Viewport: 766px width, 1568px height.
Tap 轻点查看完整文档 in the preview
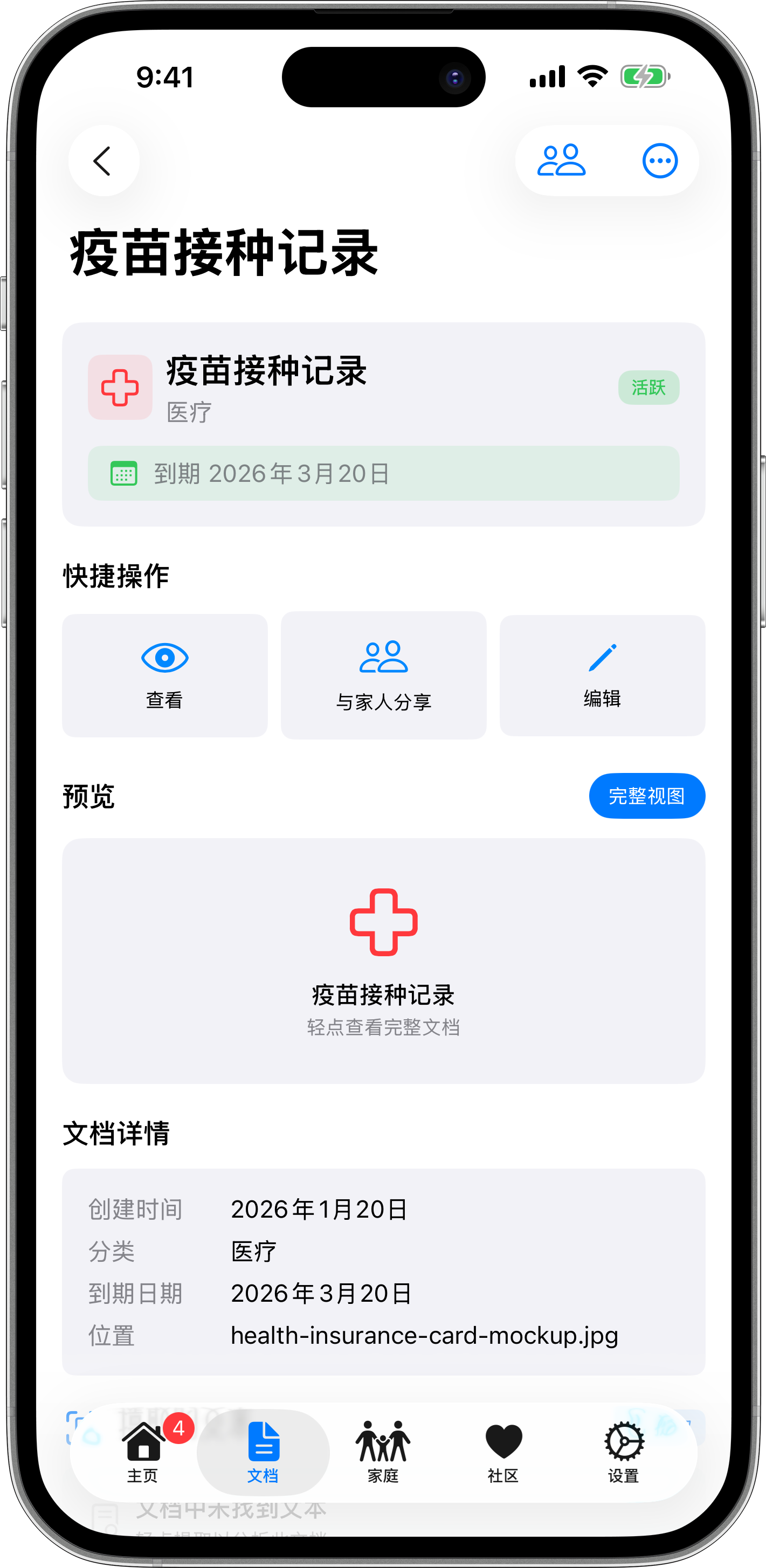pos(384,1027)
